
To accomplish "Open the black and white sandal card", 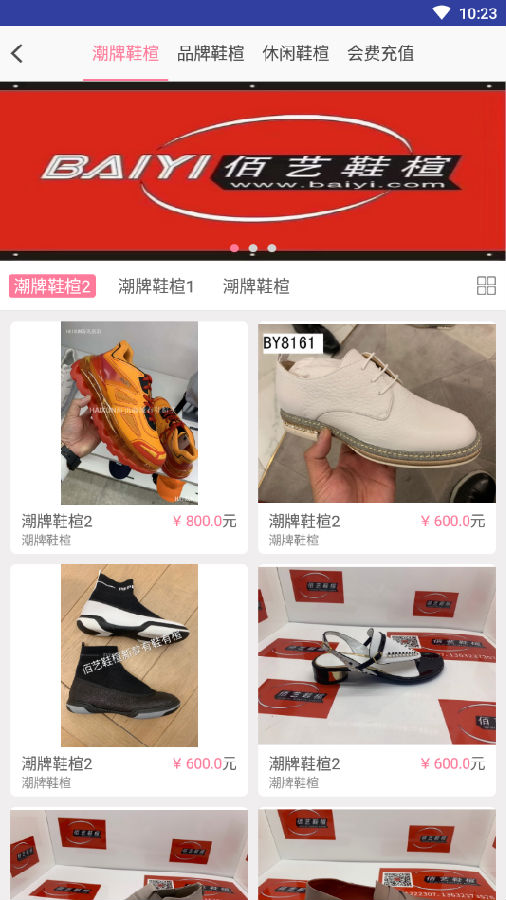I will click(x=377, y=680).
